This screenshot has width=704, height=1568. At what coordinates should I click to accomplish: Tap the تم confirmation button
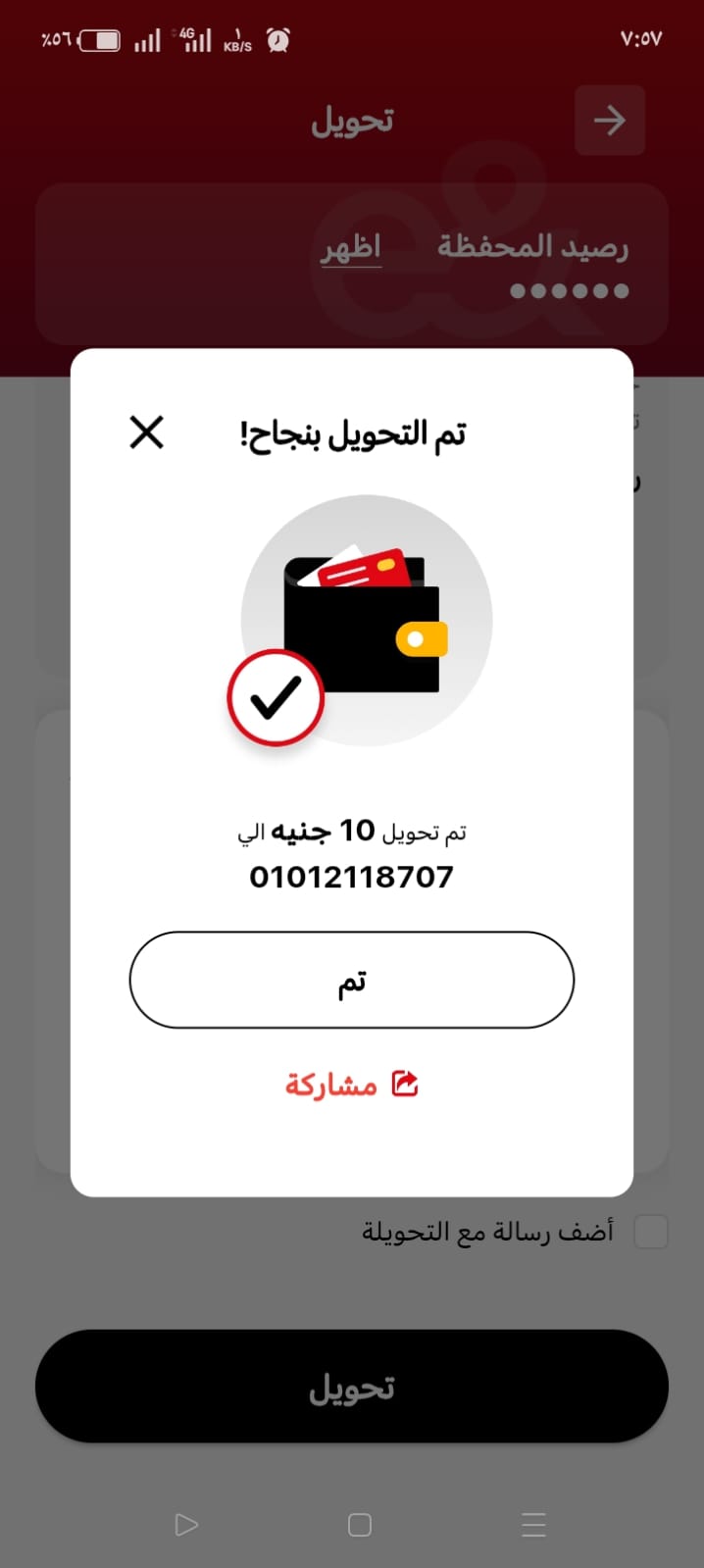(351, 980)
